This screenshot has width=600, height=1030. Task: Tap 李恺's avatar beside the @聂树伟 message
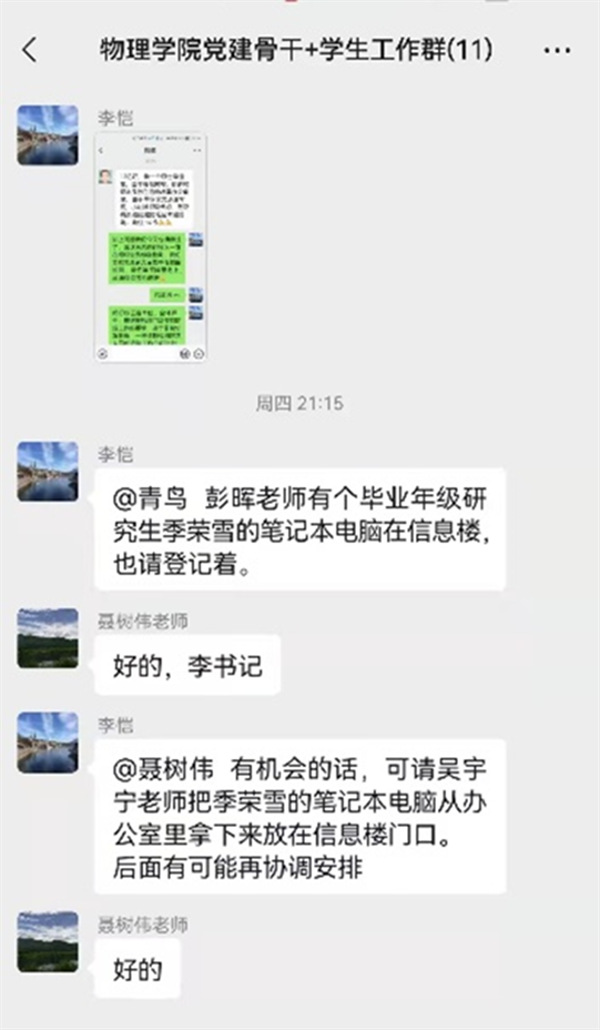[x=47, y=742]
